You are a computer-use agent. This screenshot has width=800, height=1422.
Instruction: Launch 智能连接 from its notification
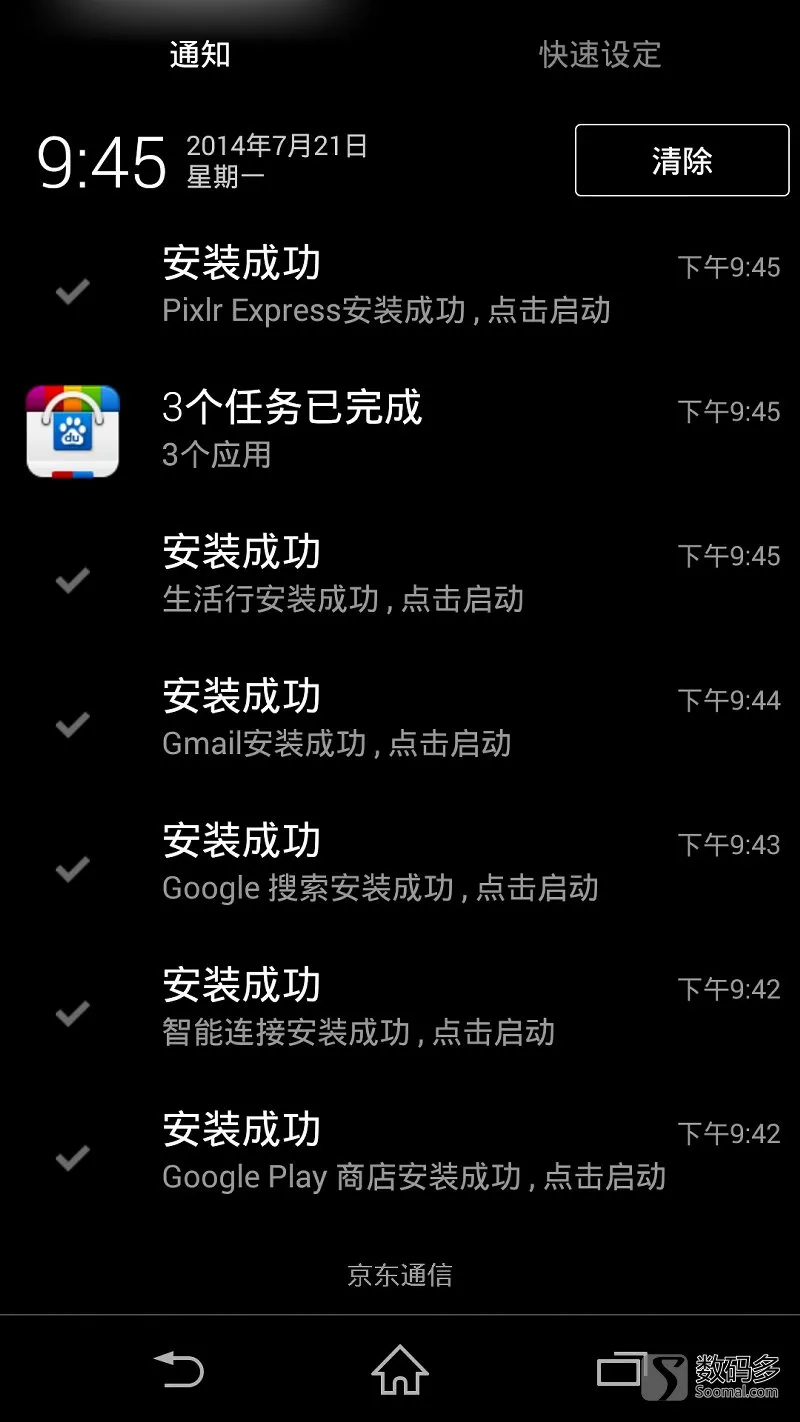[400, 1007]
